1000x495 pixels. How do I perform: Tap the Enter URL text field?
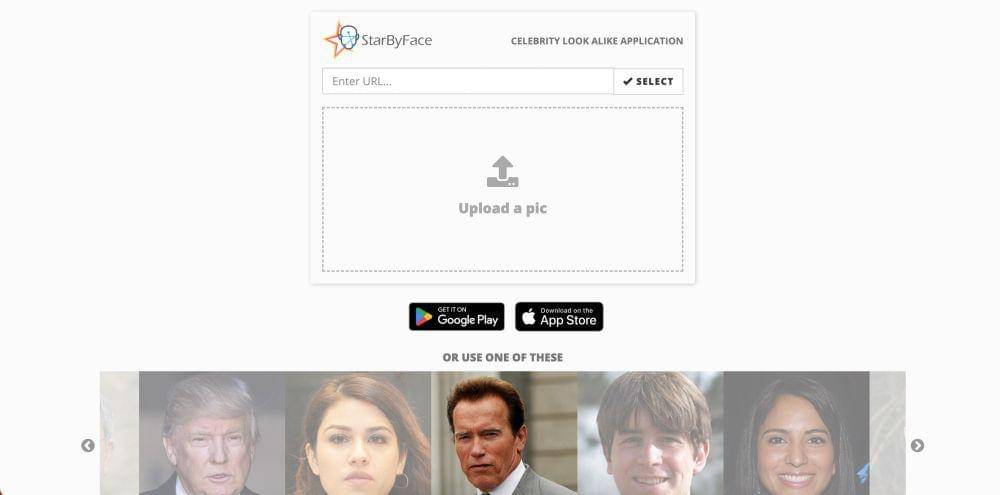(467, 81)
